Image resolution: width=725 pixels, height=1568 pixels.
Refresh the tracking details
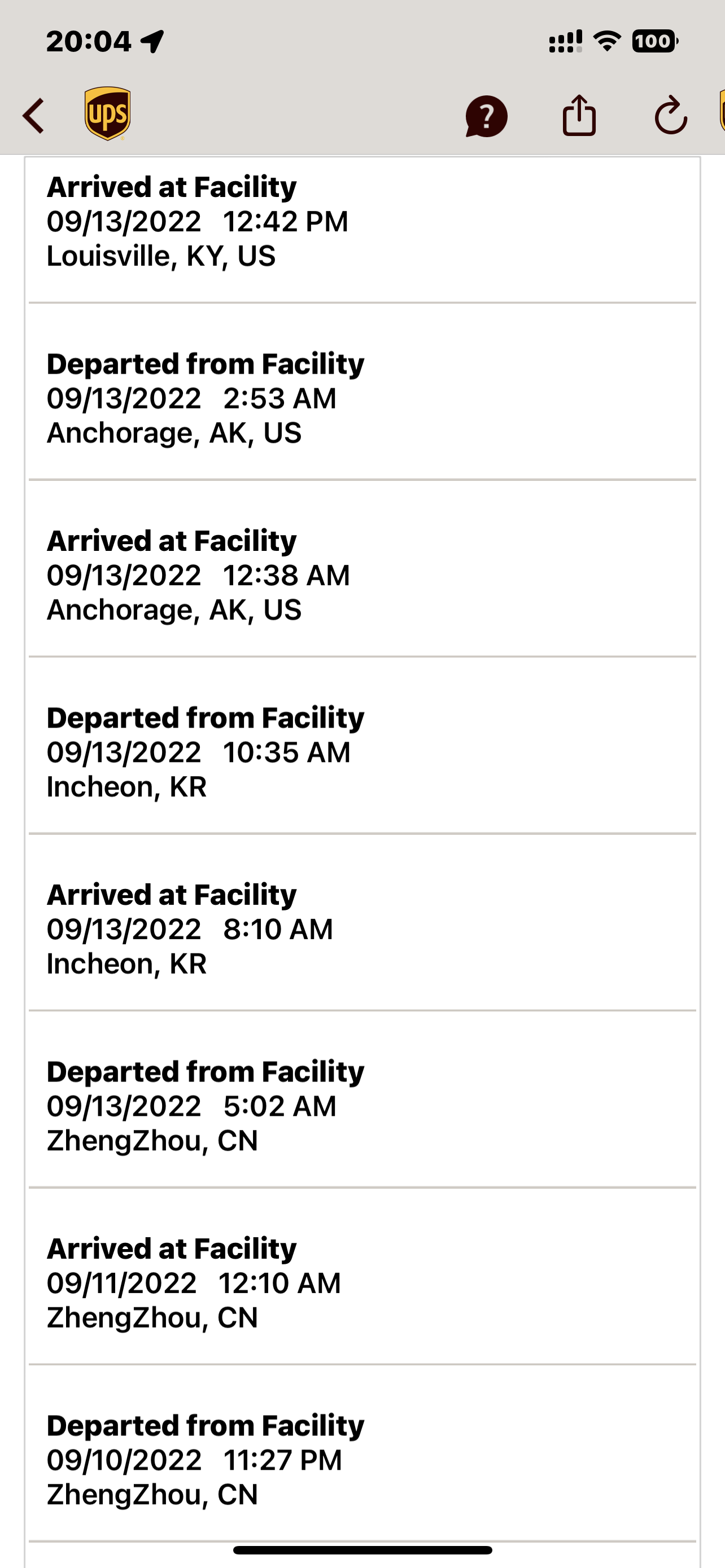(x=670, y=116)
